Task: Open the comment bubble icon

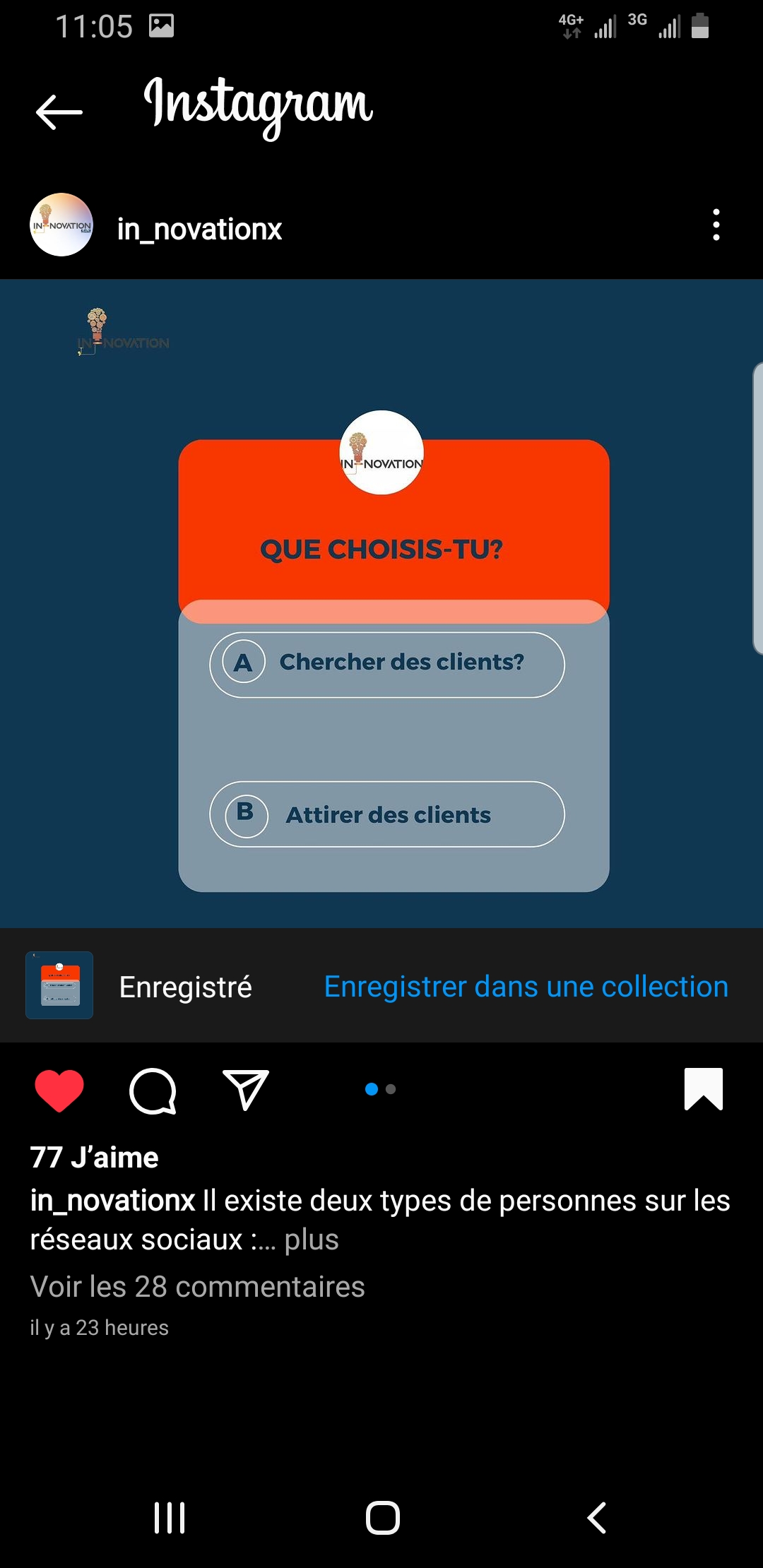Action: pos(153,1090)
